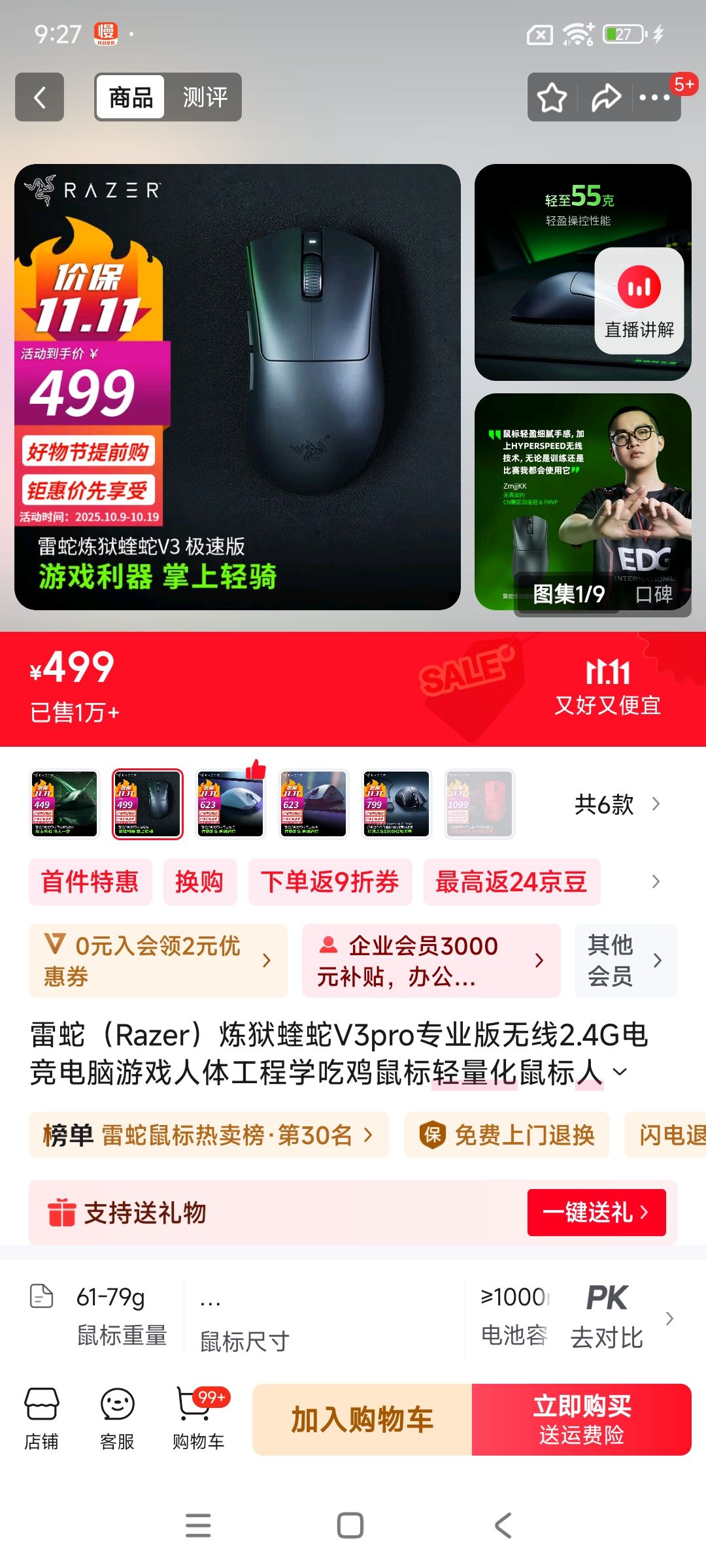Tap the back arrow to exit product page
Image resolution: width=706 pixels, height=1568 pixels.
[x=39, y=97]
